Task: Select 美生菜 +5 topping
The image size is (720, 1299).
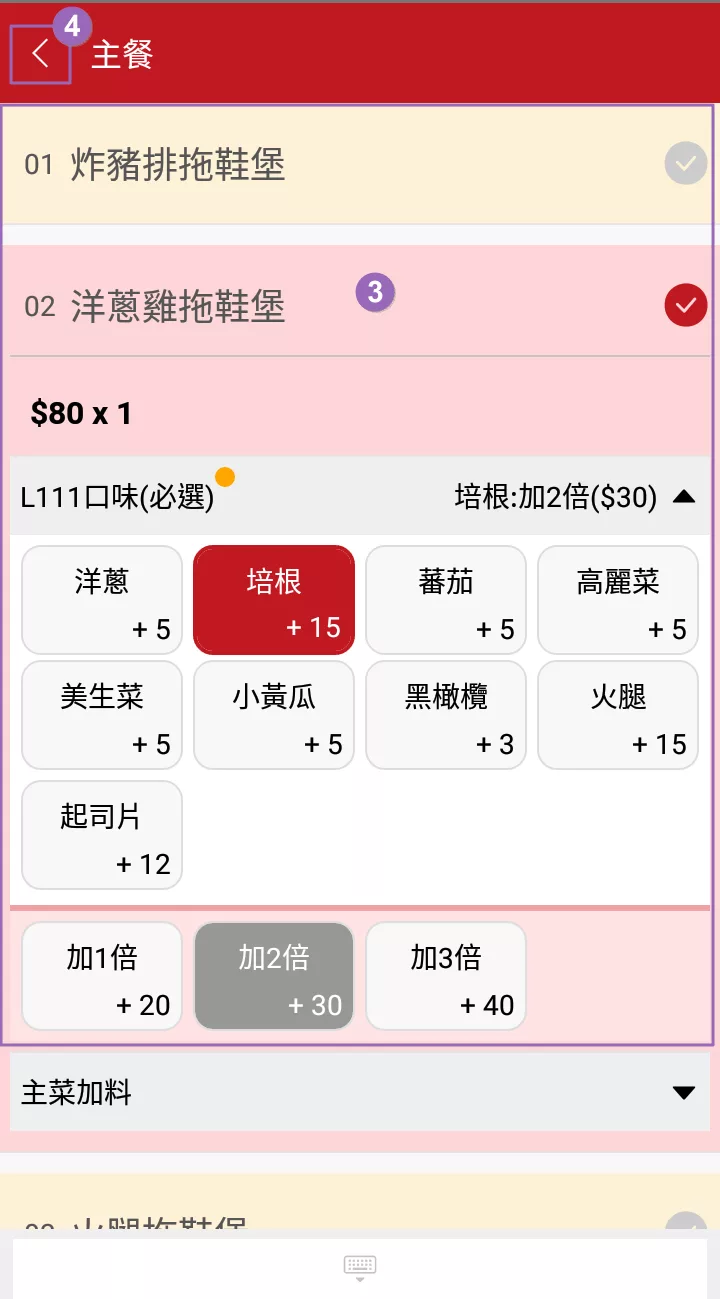Action: (x=102, y=715)
